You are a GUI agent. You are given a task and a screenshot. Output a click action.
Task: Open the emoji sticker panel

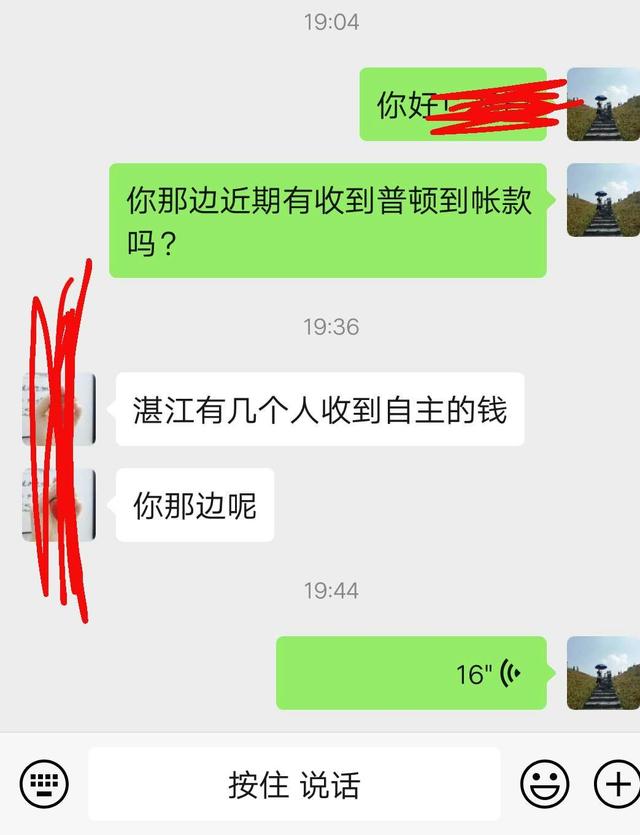pos(545,783)
